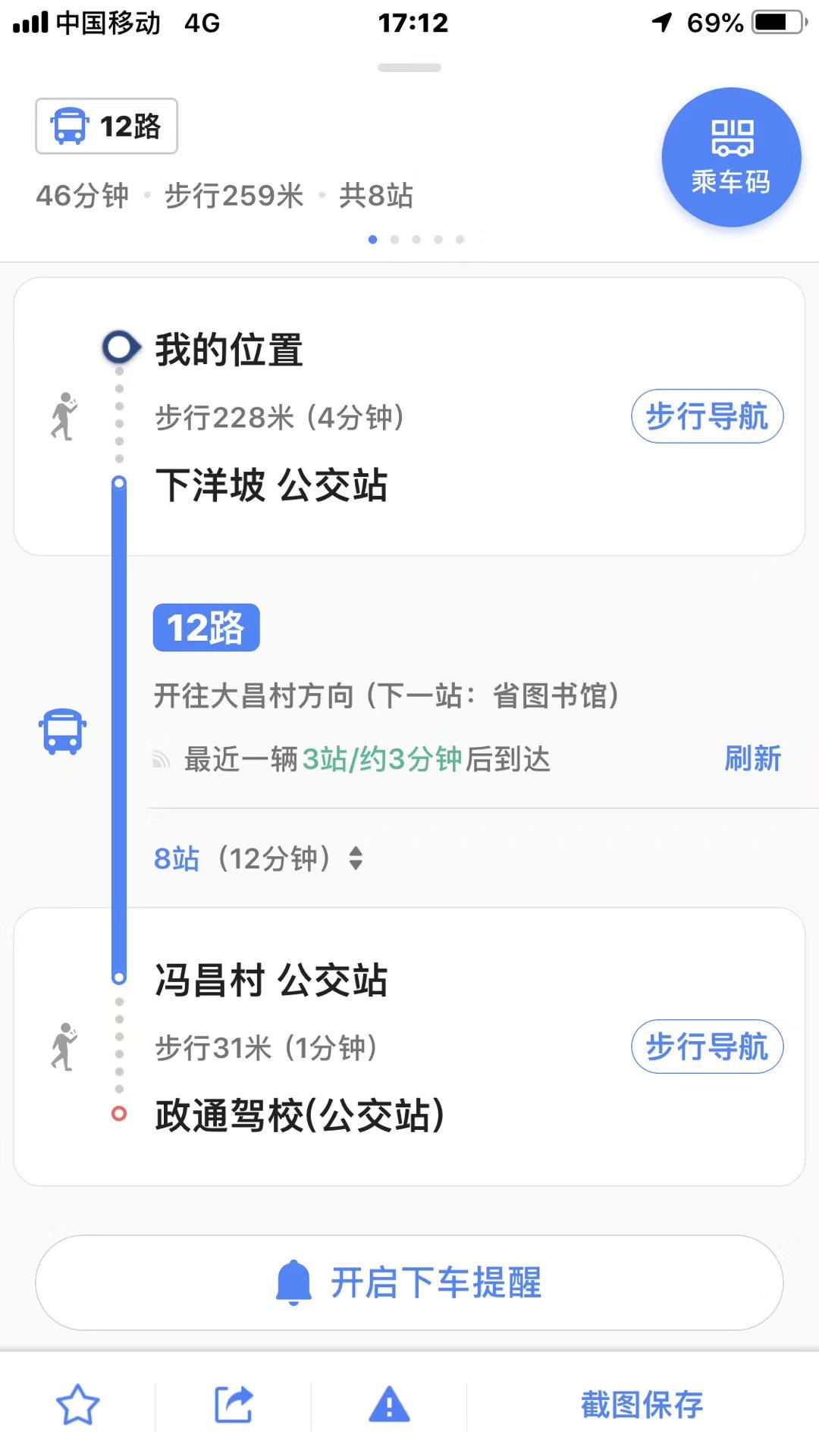Expand the 8站 (12分钟) stop list

tap(259, 858)
